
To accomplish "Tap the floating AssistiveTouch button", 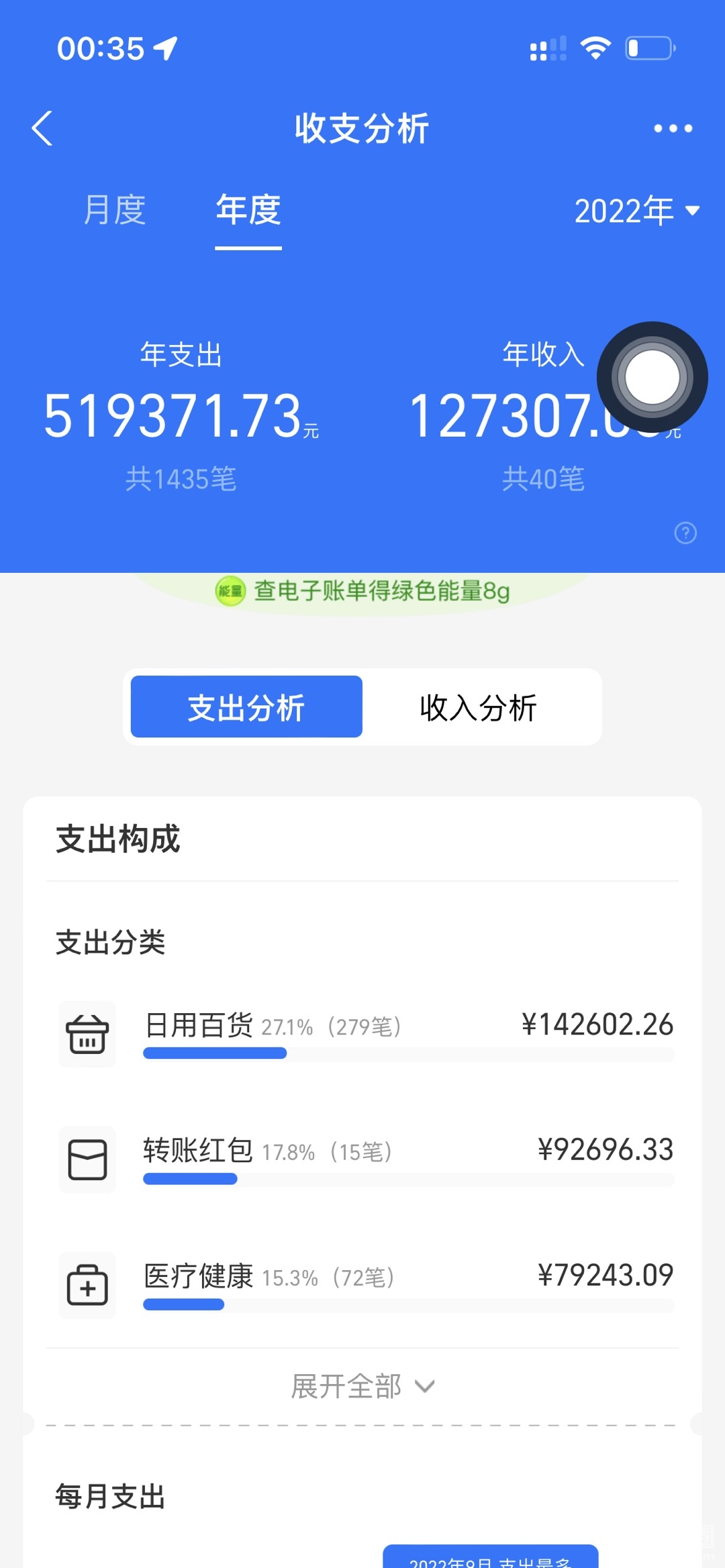I will click(x=652, y=377).
